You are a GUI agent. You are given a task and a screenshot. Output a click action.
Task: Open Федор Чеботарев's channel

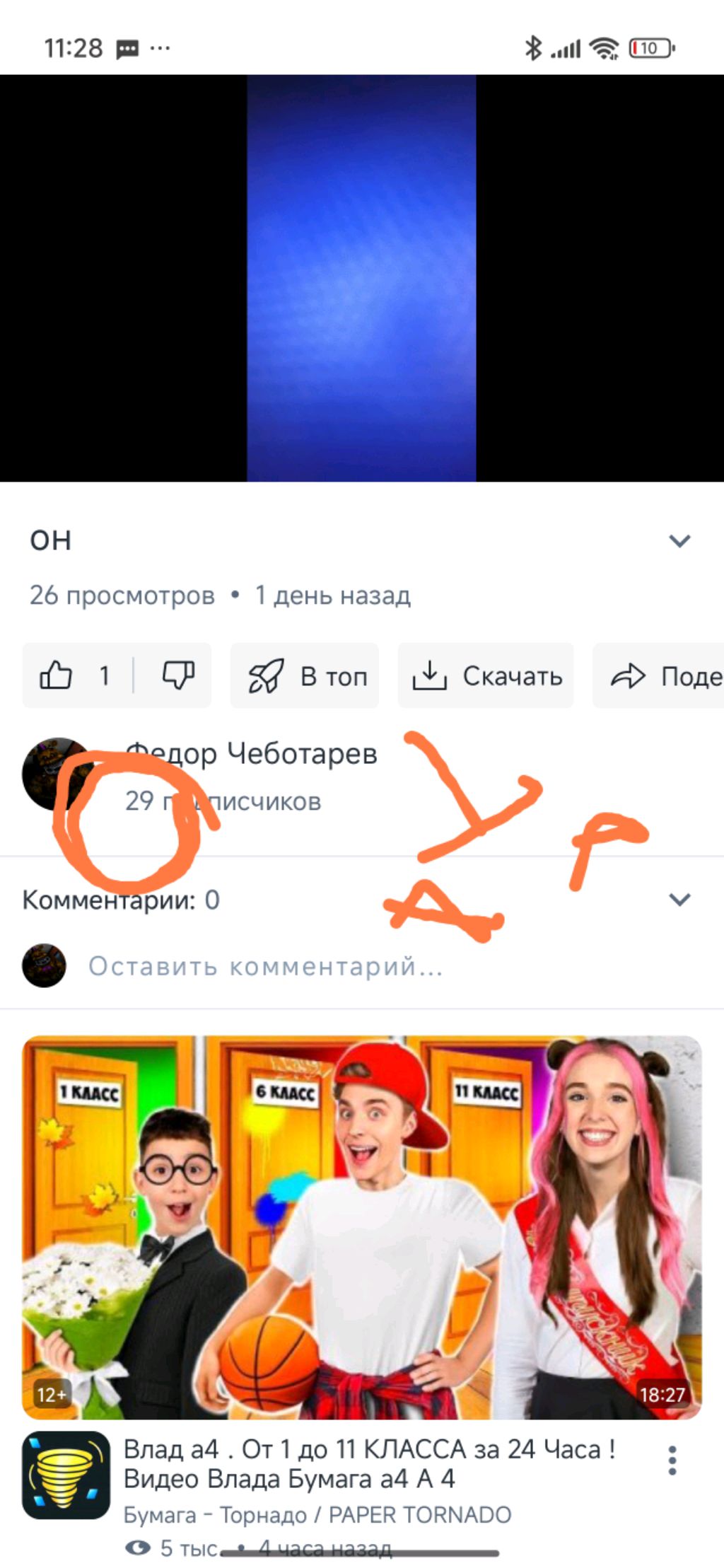pyautogui.click(x=251, y=754)
